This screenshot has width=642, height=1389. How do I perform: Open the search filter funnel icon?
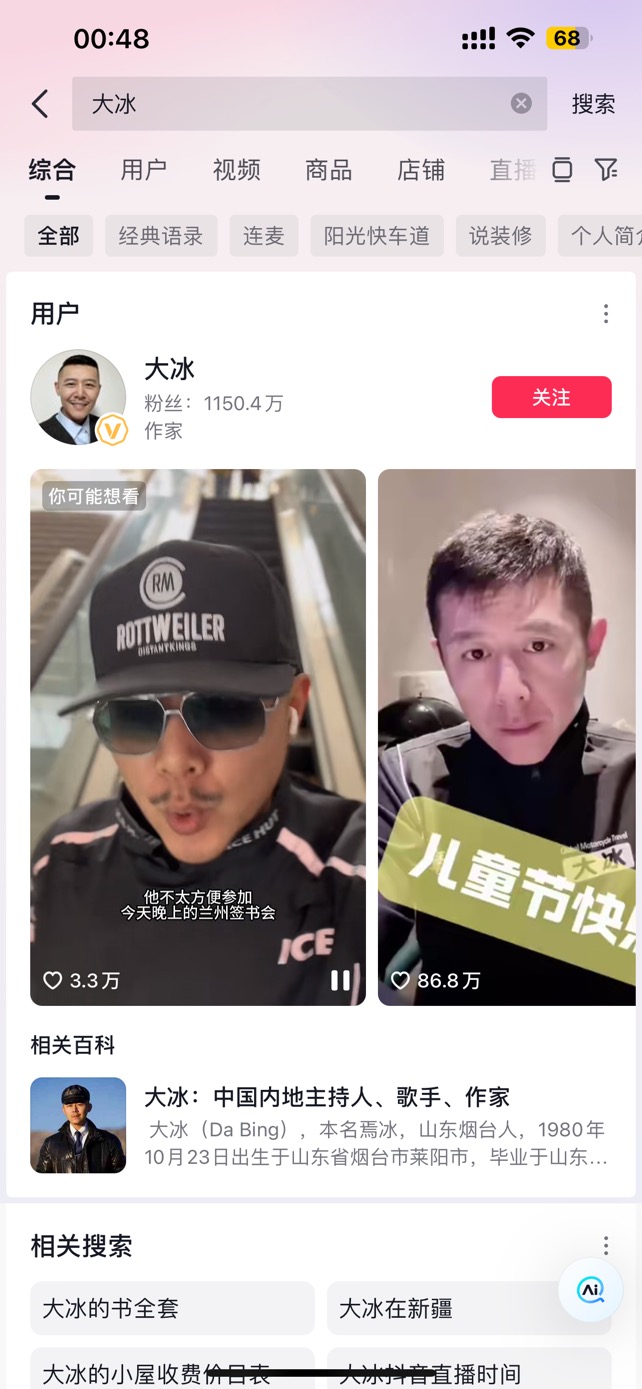point(606,170)
